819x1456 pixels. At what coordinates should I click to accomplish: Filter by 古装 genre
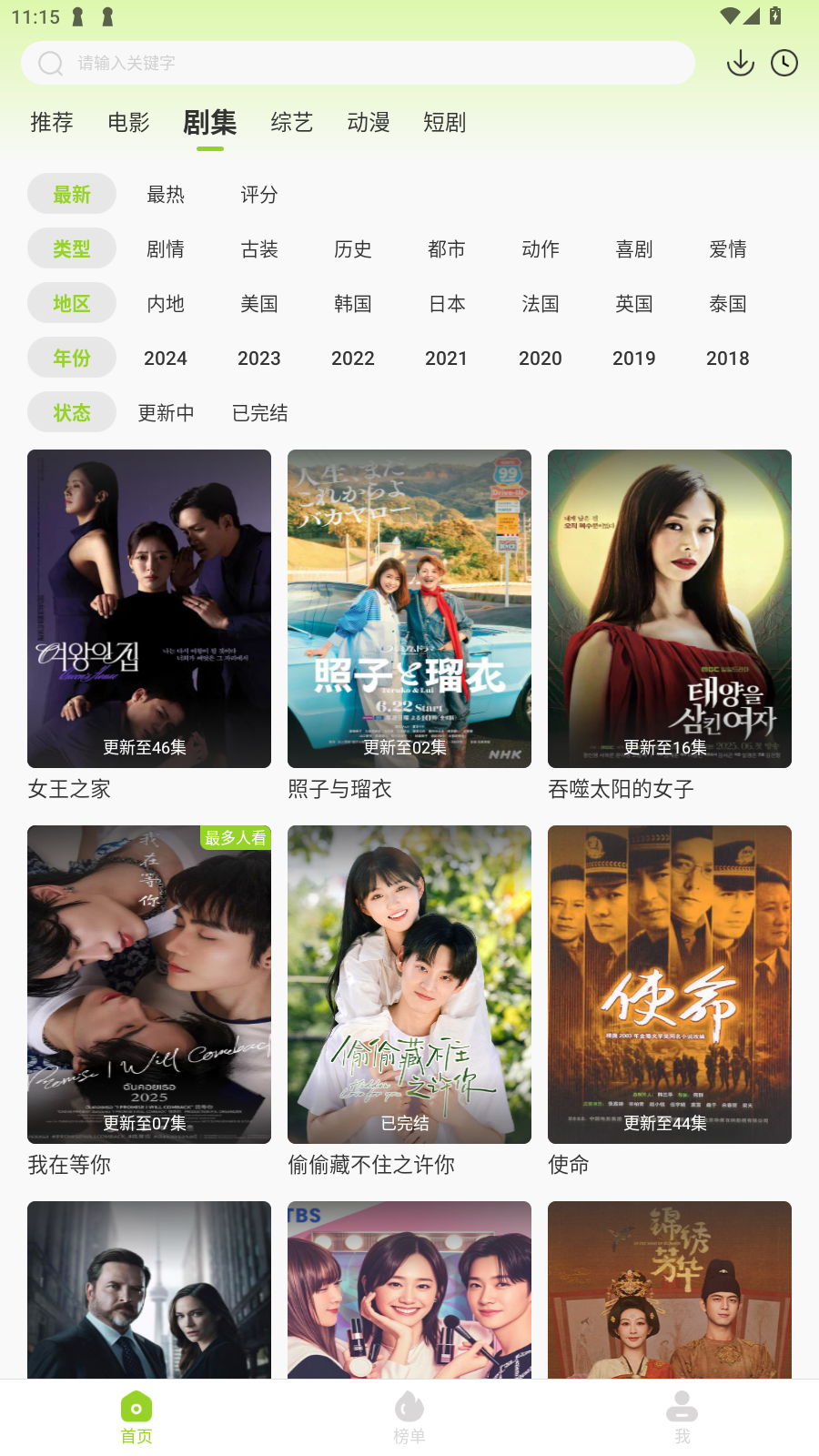259,249
